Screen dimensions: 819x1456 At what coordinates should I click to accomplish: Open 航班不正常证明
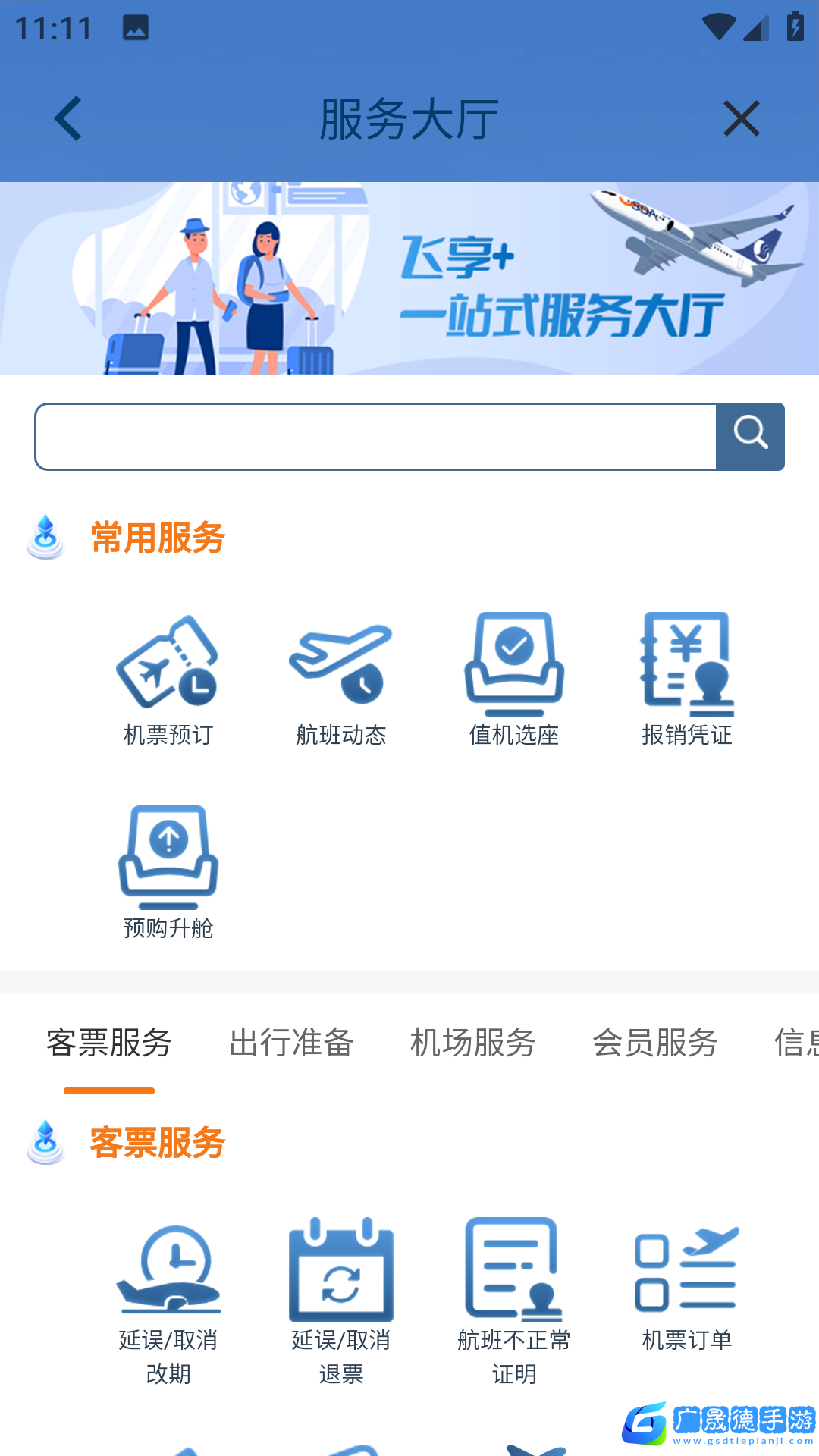pyautogui.click(x=514, y=1301)
